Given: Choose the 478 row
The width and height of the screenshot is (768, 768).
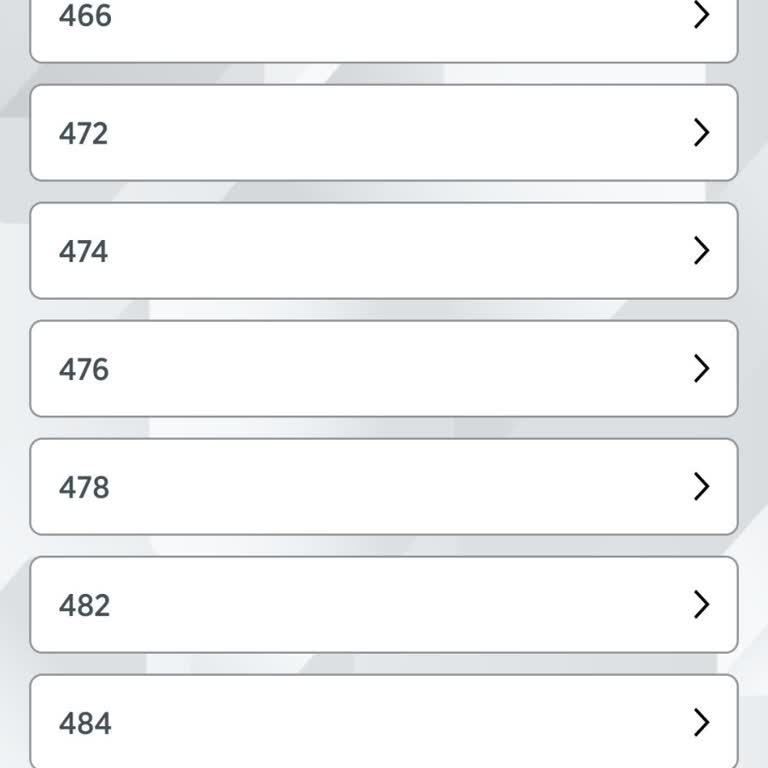Looking at the screenshot, I should [x=383, y=487].
